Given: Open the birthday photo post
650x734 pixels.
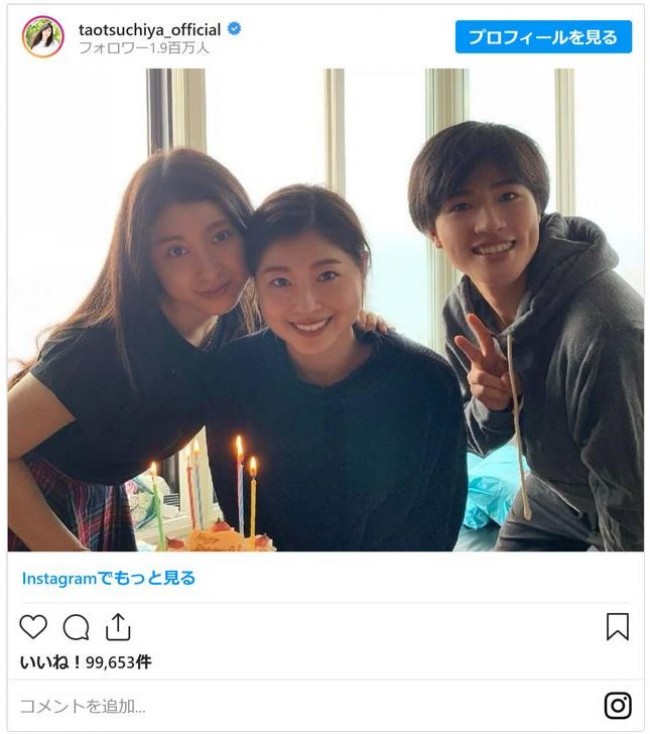Looking at the screenshot, I should tap(325, 310).
